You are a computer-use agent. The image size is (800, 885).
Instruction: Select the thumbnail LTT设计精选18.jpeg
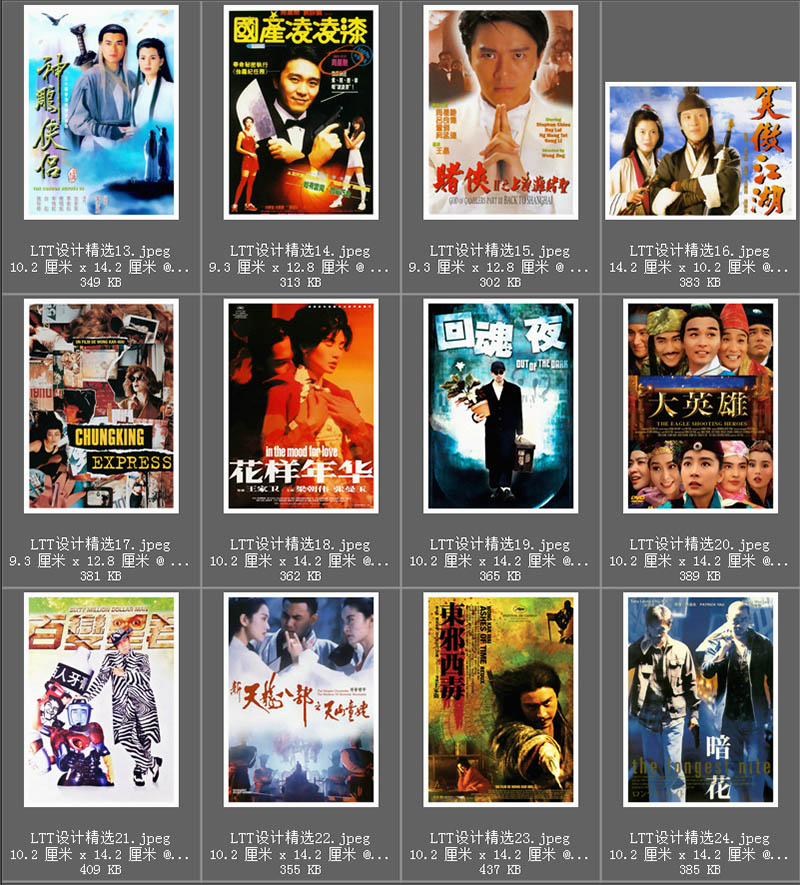(x=300, y=406)
